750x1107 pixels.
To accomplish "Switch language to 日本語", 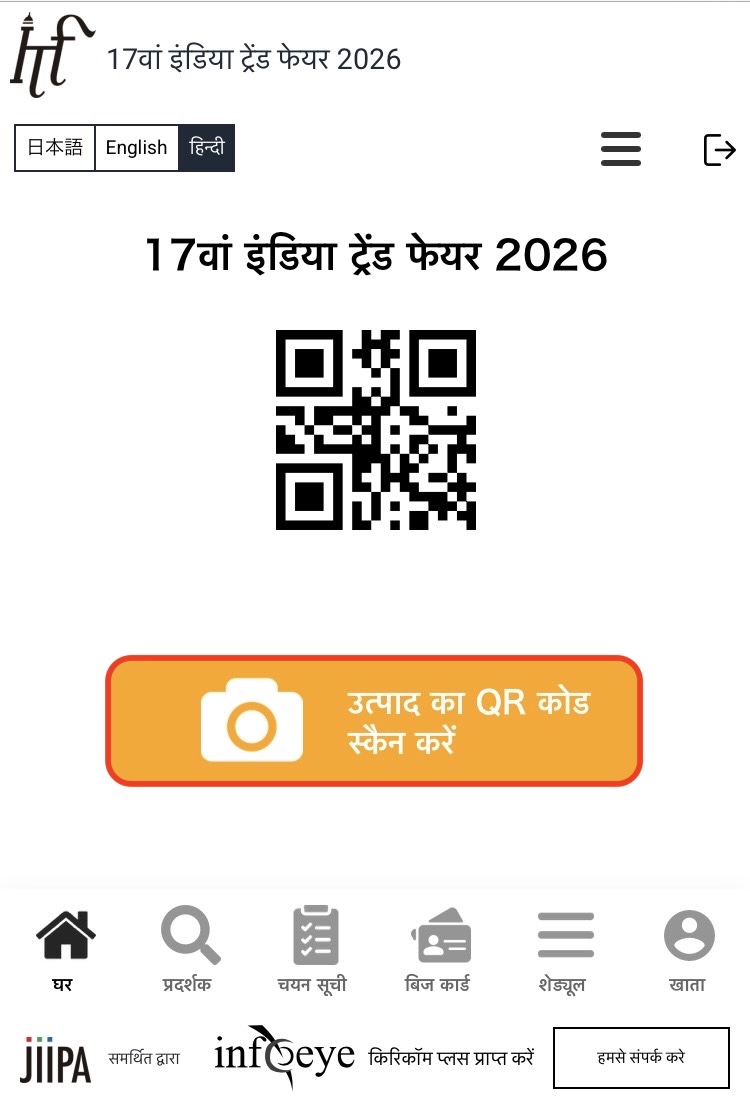I will [x=55, y=148].
